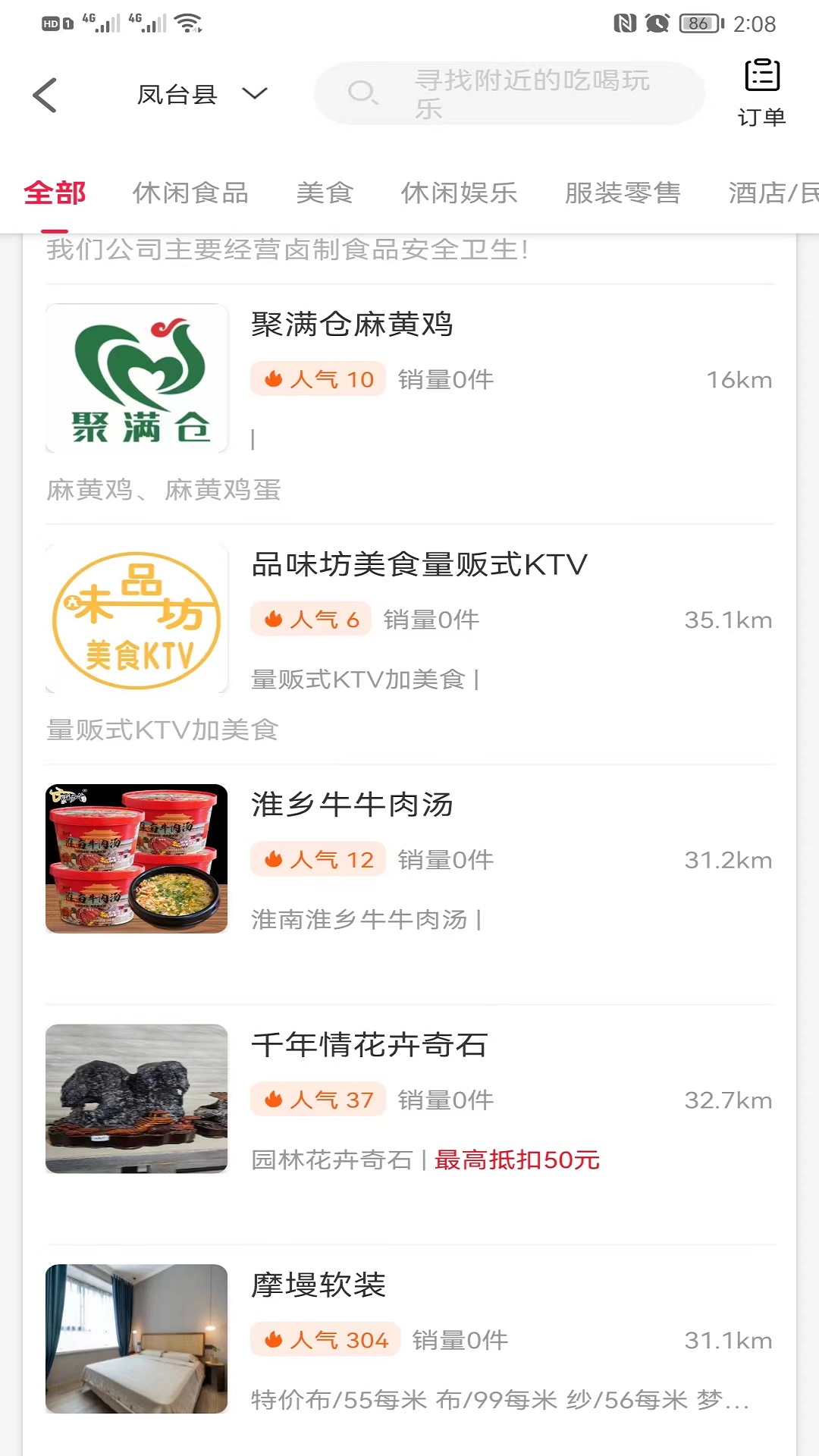The image size is (819, 1456).
Task: Toggle the 休闲娱乐 filter on
Action: pyautogui.click(x=459, y=193)
